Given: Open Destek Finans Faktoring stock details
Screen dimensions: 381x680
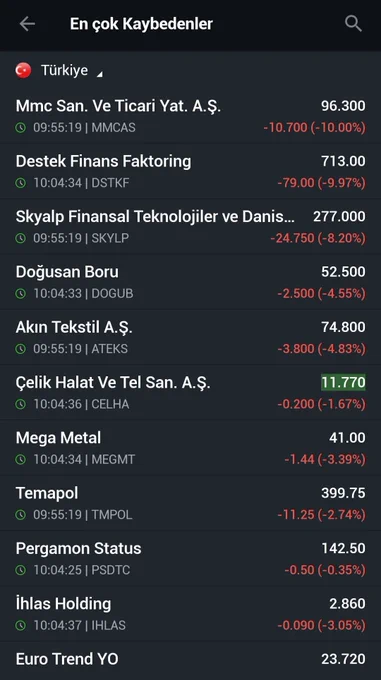Looking at the screenshot, I should point(190,171).
